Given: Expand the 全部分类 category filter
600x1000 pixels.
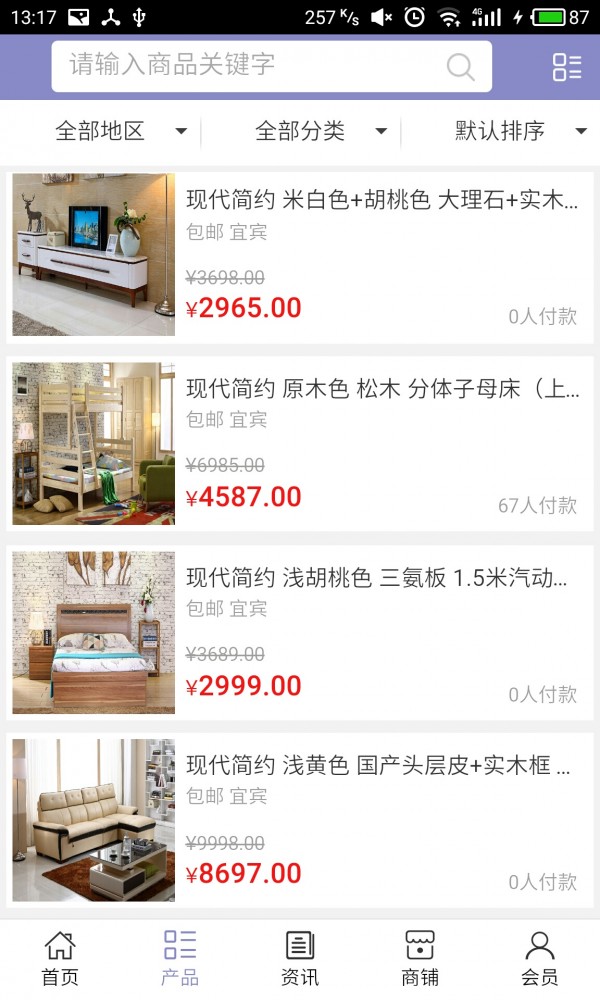Looking at the screenshot, I should [320, 131].
